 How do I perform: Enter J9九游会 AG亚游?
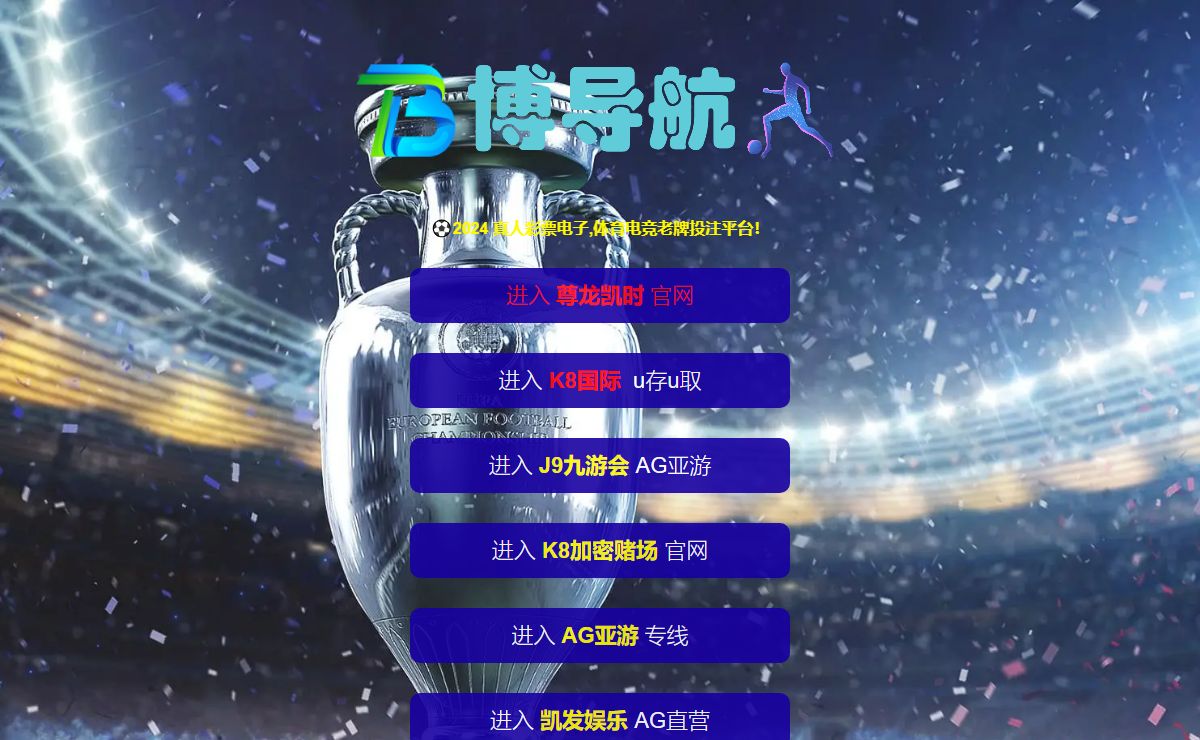tap(599, 466)
